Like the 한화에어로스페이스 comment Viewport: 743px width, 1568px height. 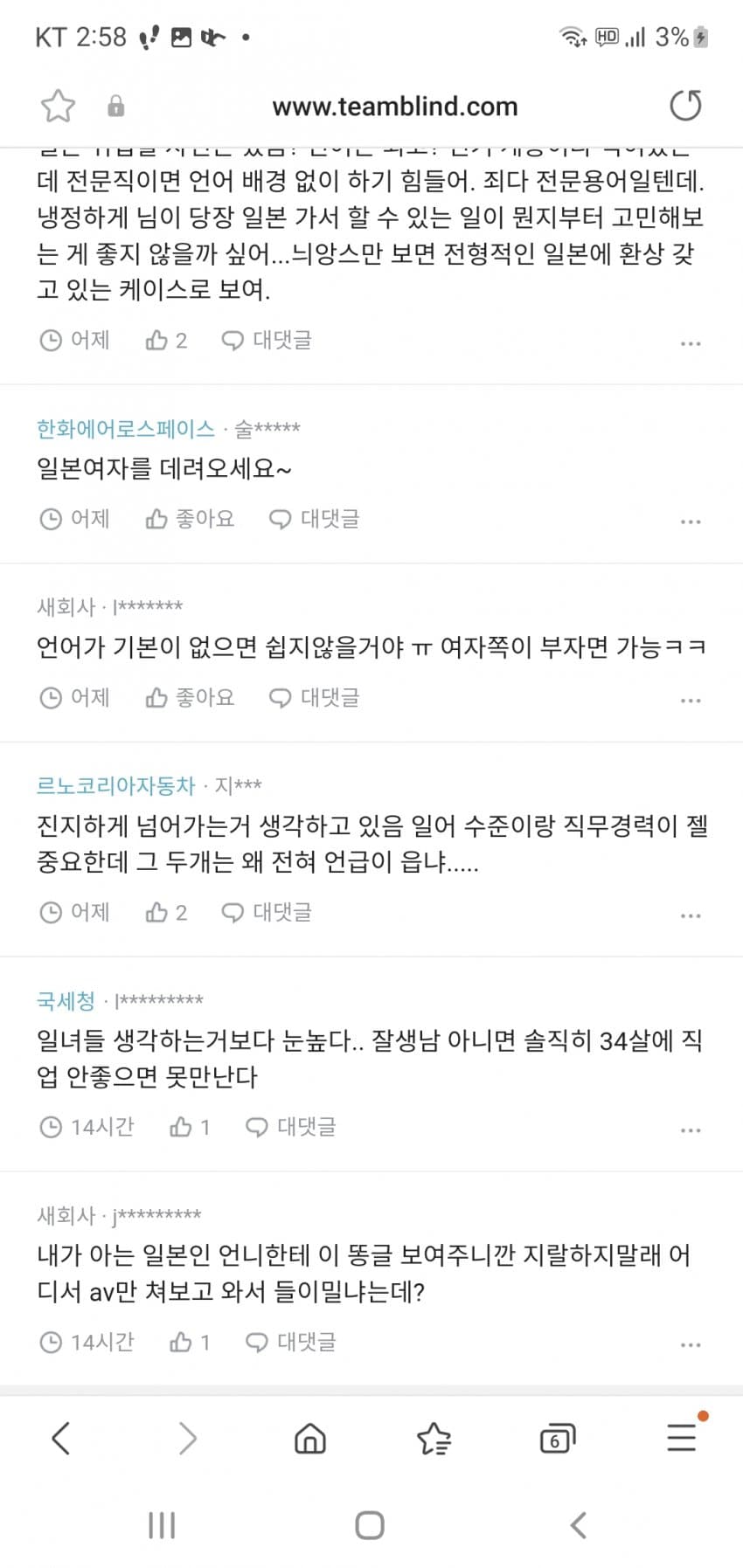[x=190, y=519]
